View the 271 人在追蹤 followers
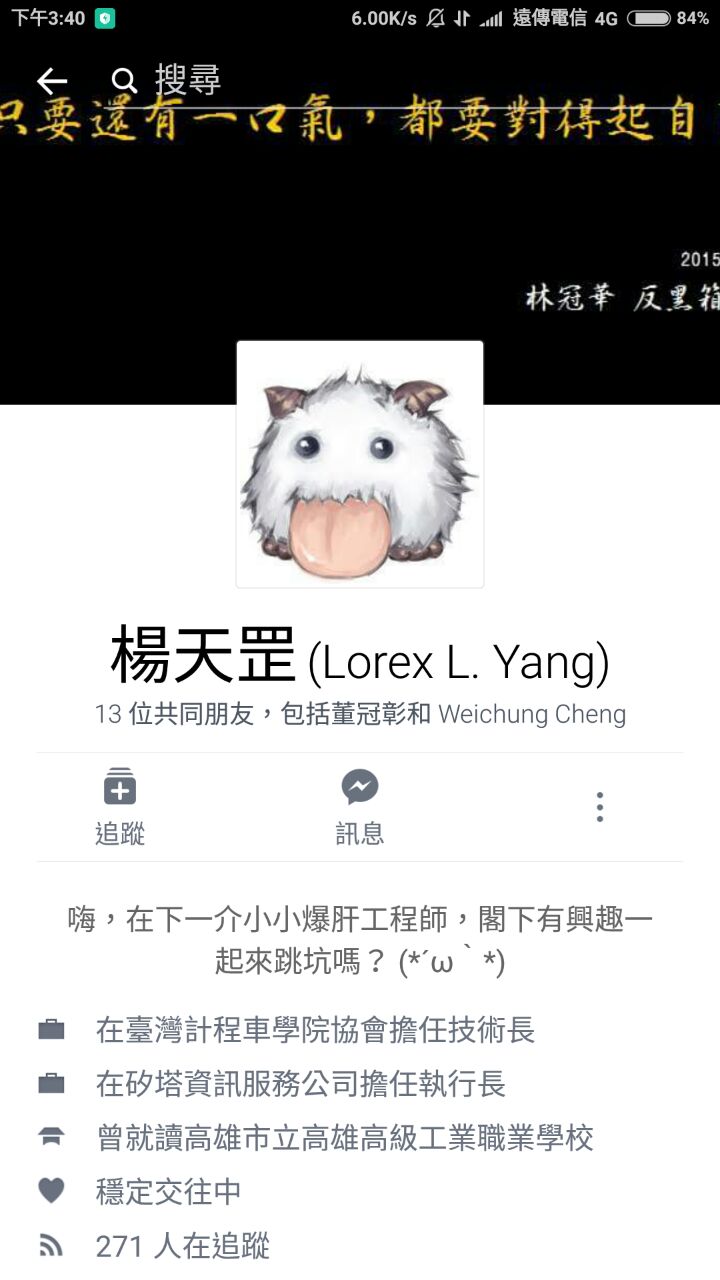Image resolution: width=720 pixels, height=1280 pixels. [182, 1246]
